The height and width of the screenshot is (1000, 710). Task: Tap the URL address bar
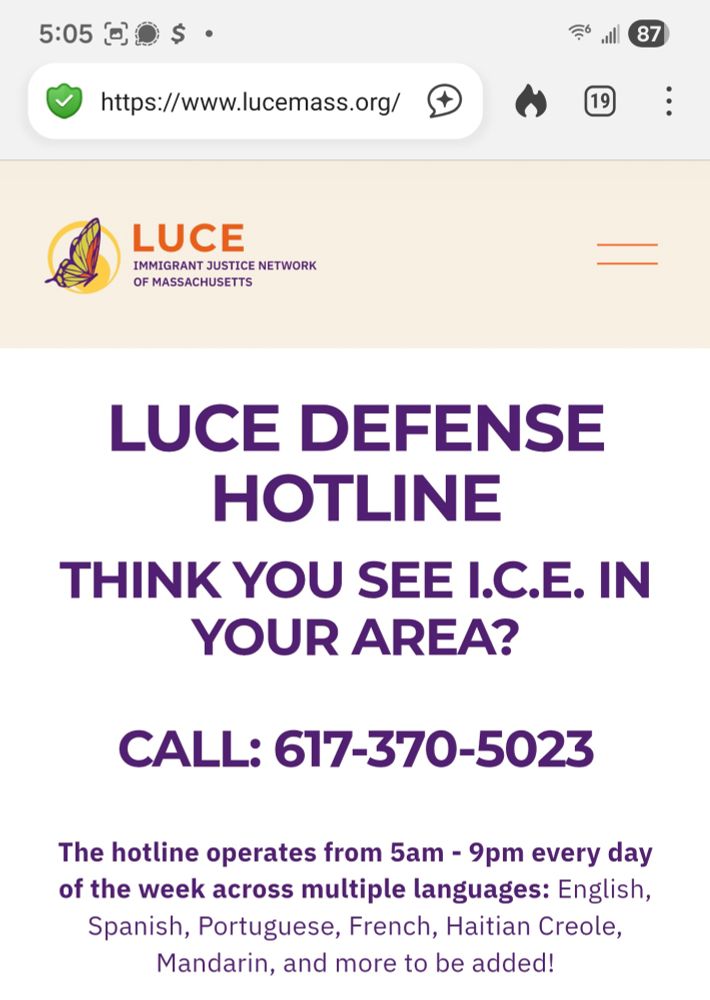[x=251, y=101]
